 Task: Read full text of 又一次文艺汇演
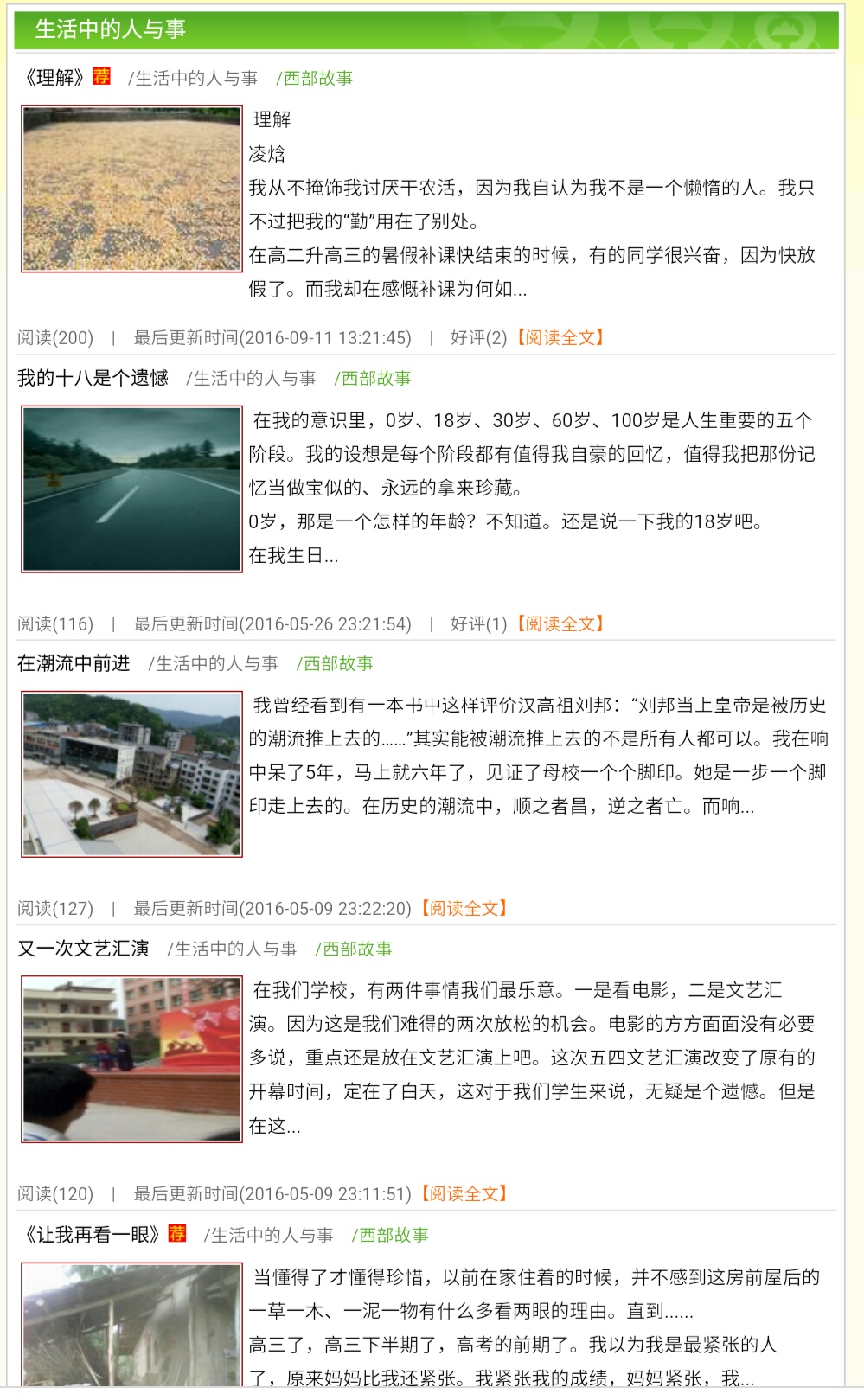coord(464,1193)
